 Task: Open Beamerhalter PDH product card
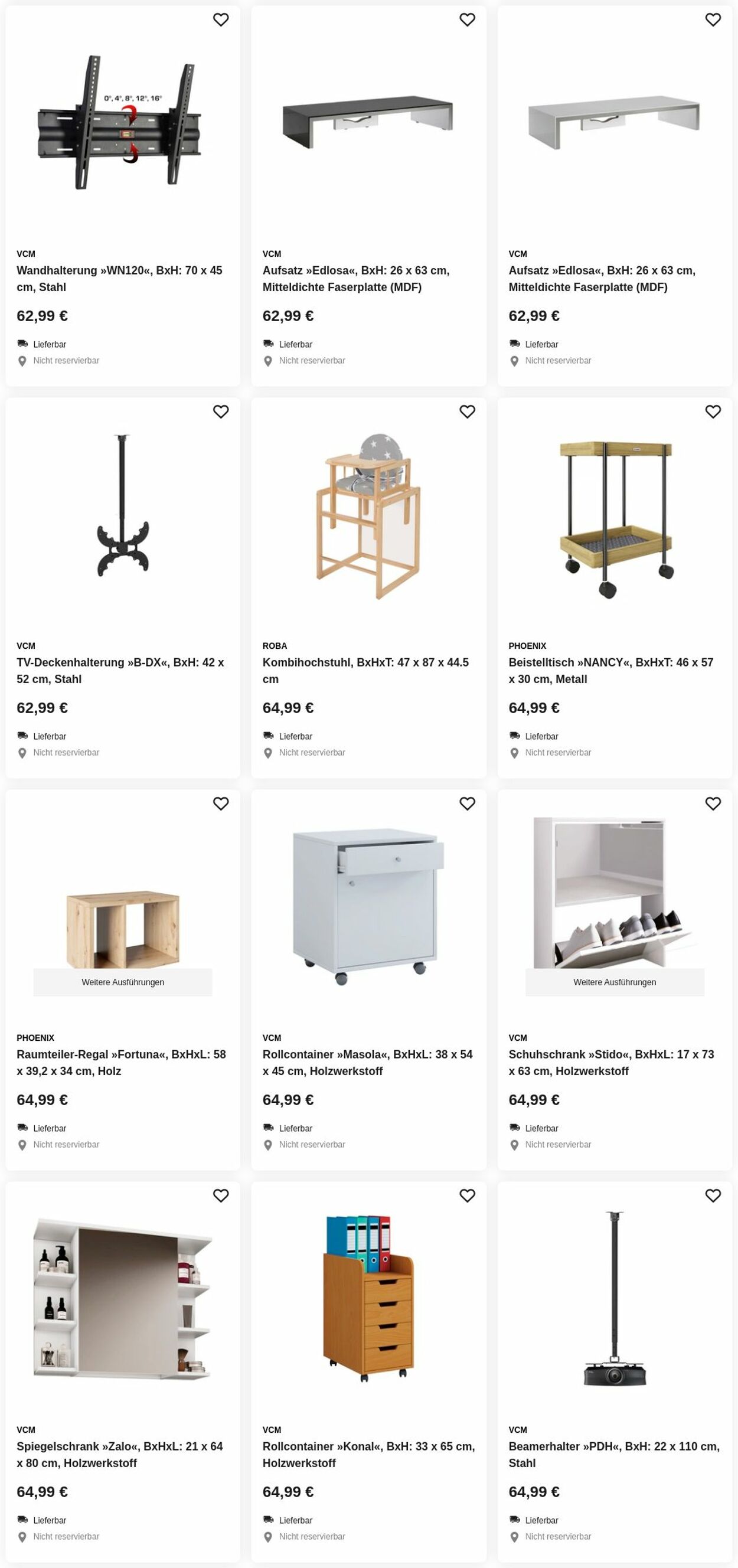pyautogui.click(x=614, y=1454)
